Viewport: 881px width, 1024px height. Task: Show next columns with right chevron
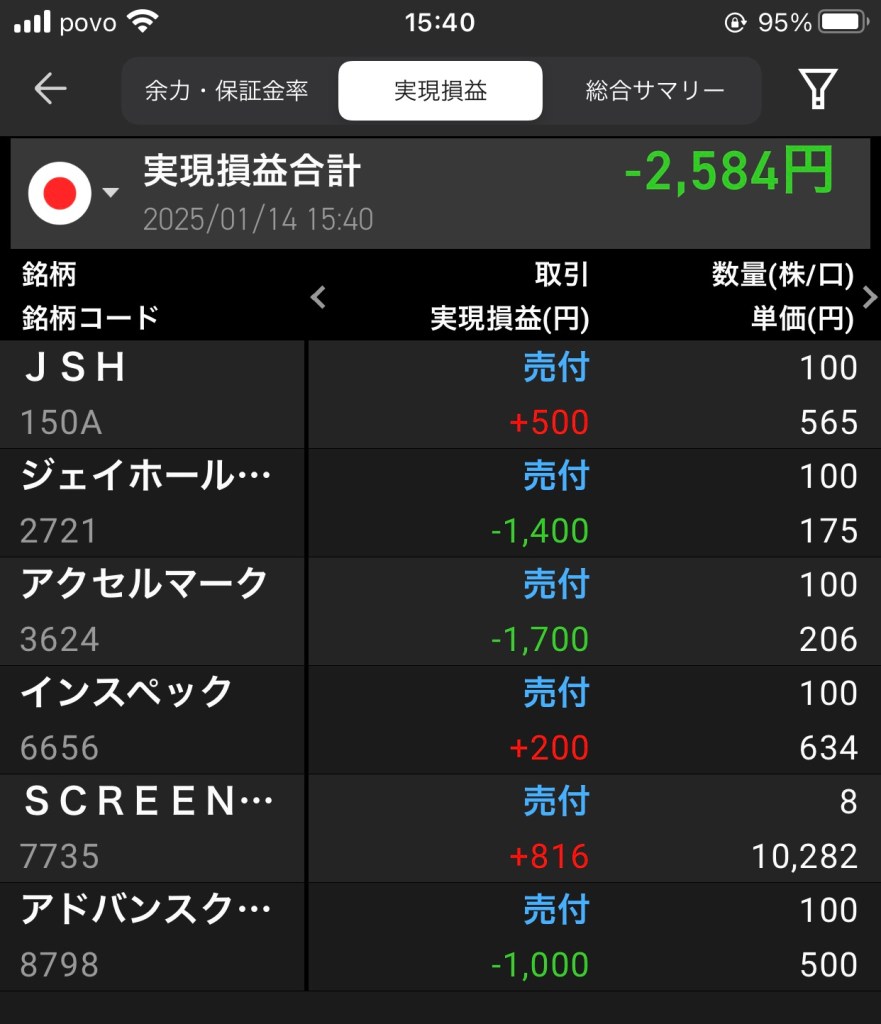(869, 297)
